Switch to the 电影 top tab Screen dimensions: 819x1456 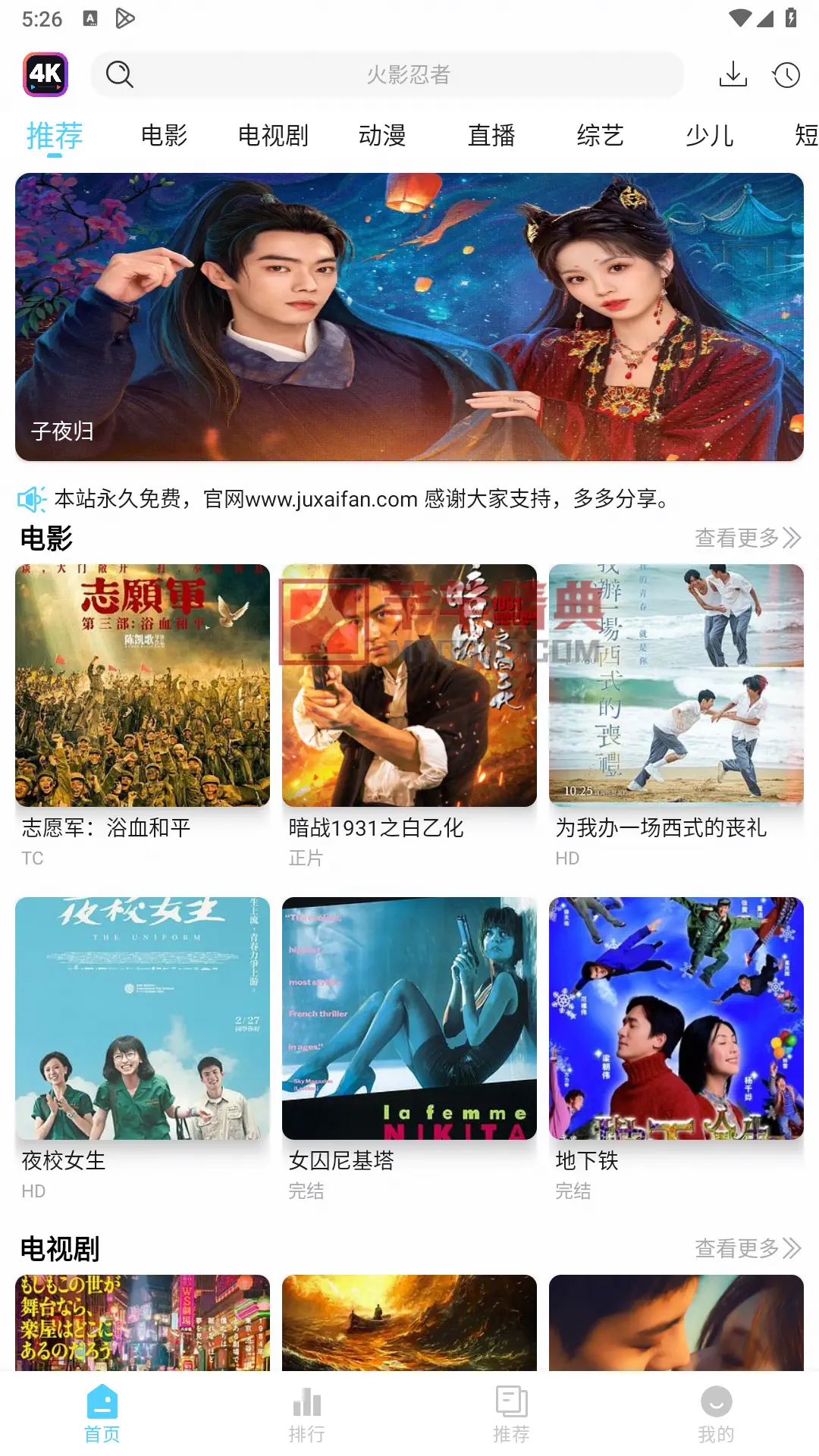[164, 136]
